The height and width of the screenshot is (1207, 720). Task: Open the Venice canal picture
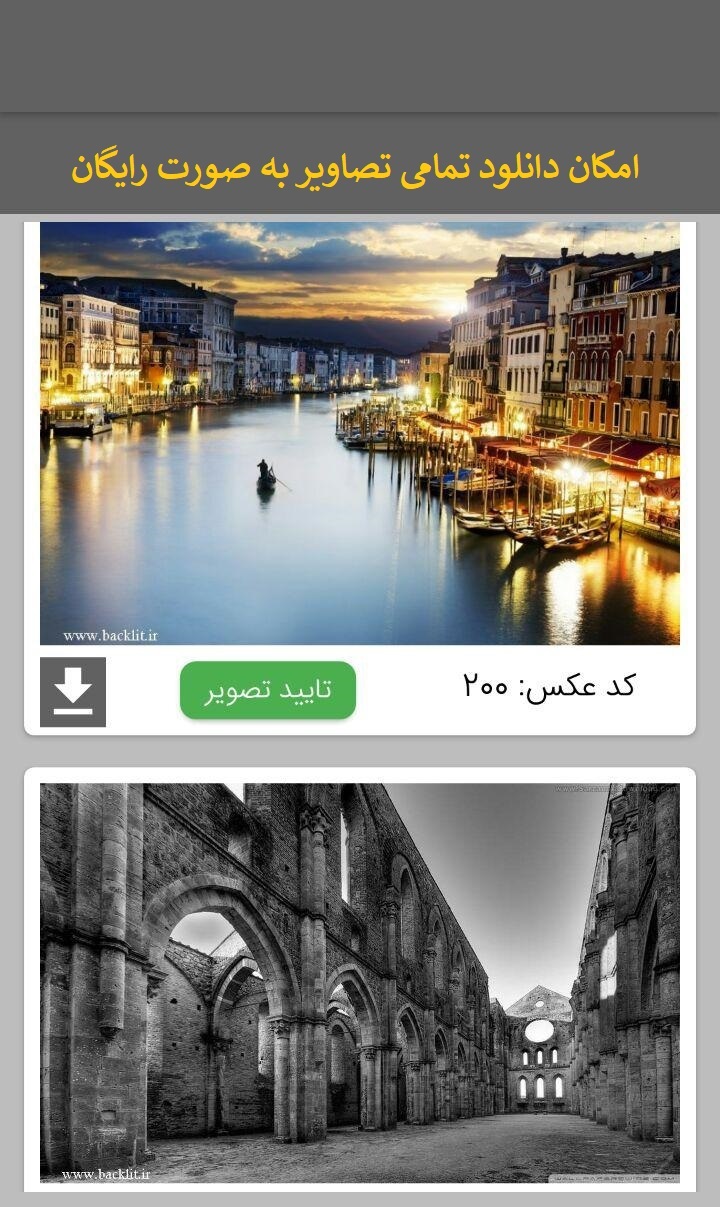point(360,433)
